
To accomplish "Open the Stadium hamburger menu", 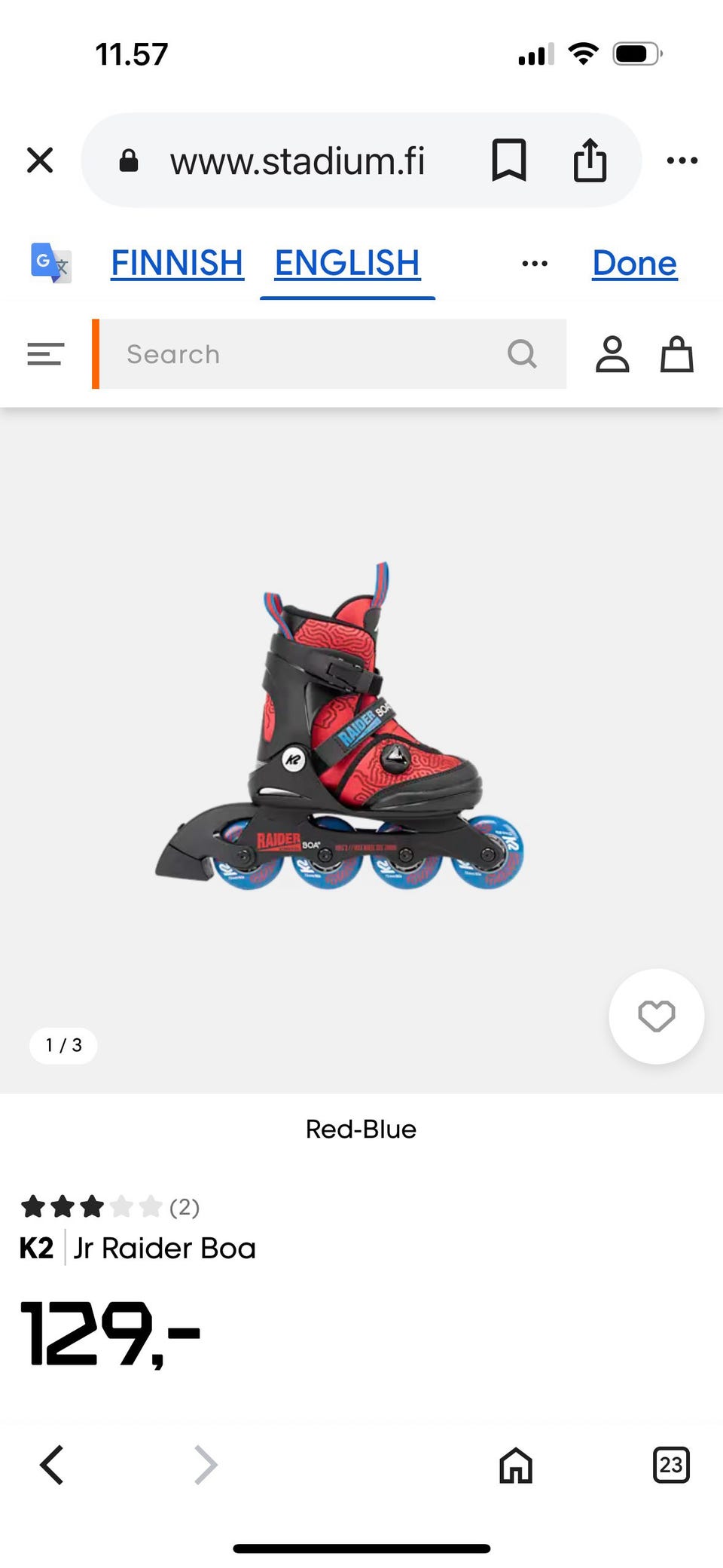I will (45, 354).
